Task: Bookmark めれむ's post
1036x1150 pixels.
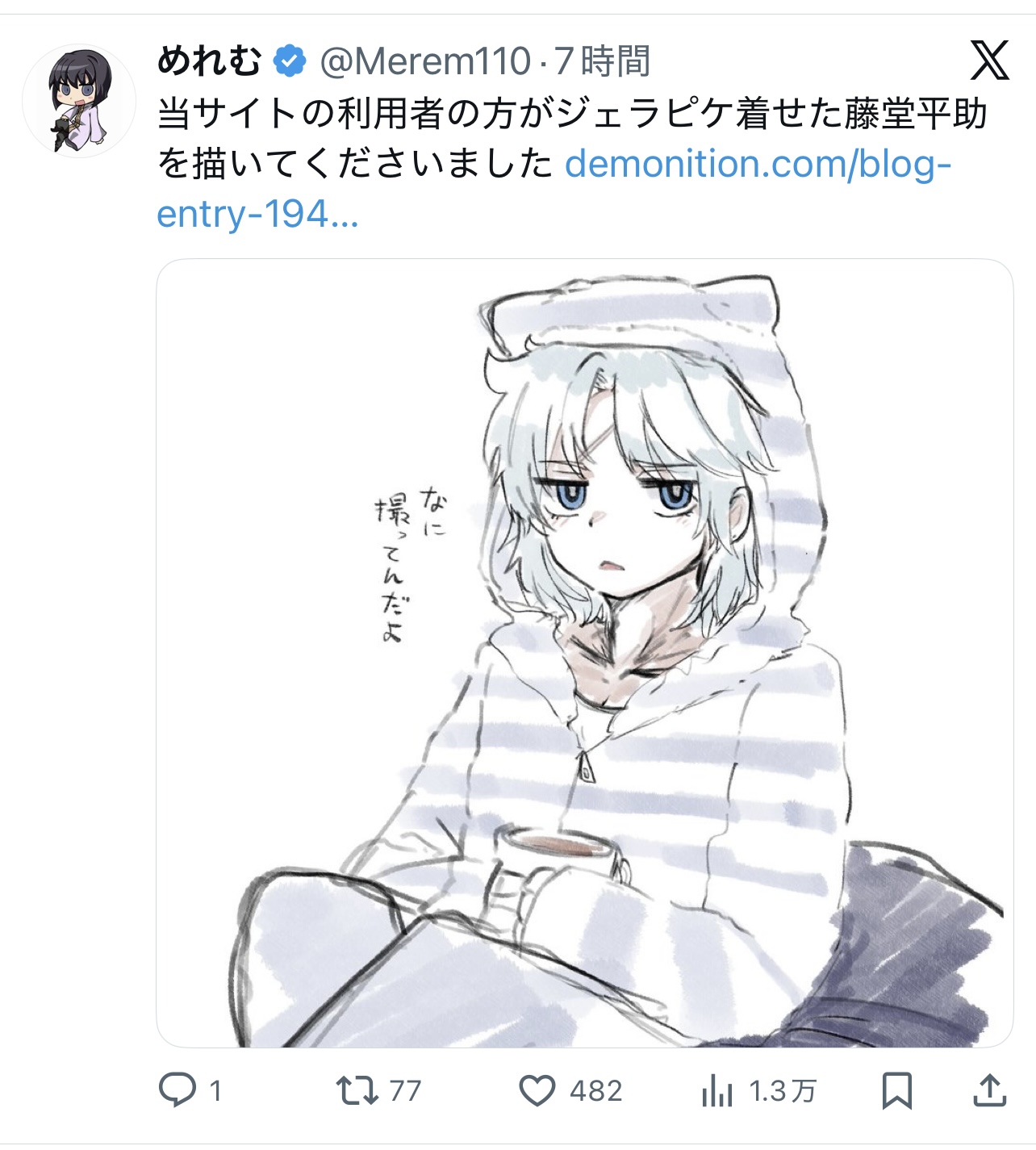Action: coord(896,1091)
